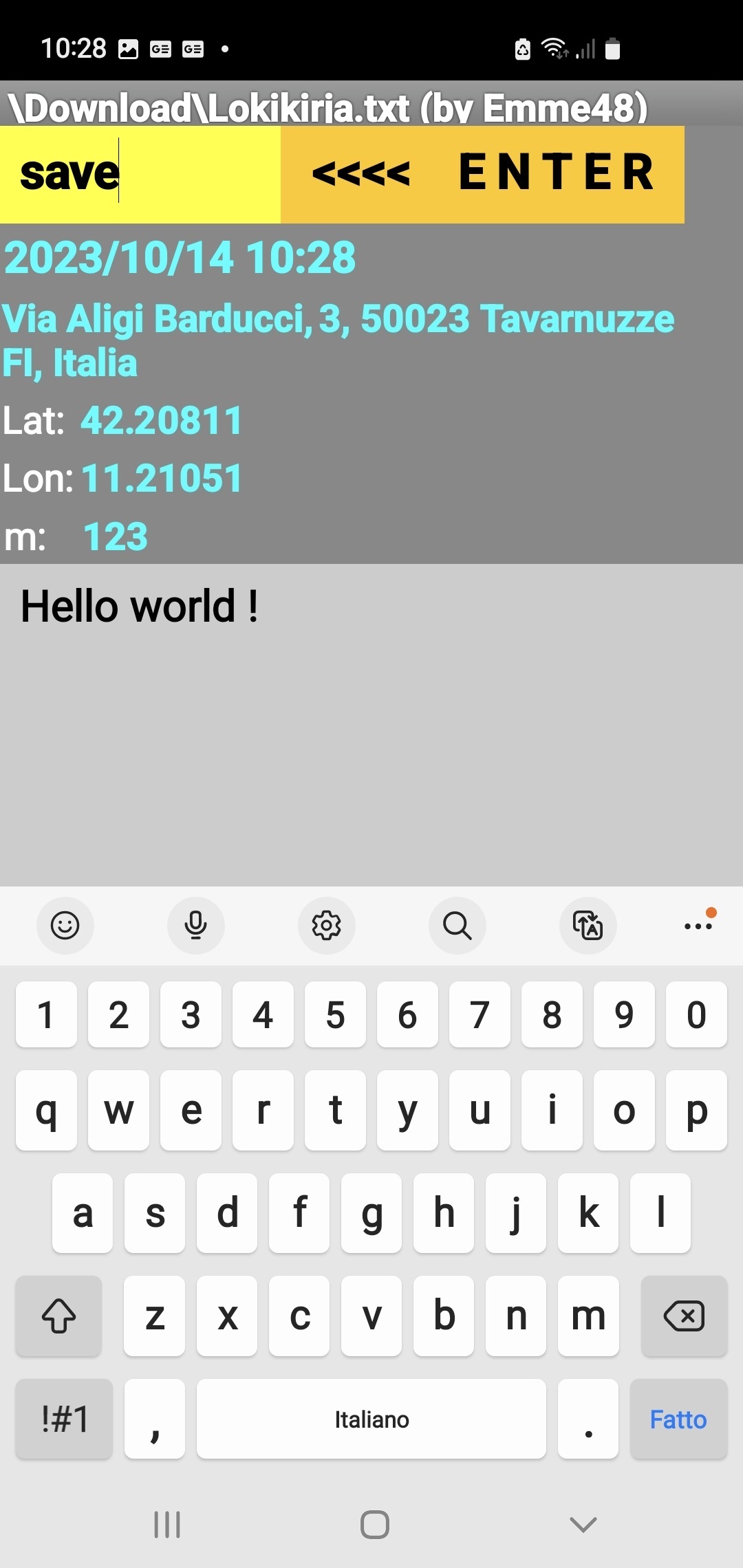Tap the Fatto done key
The width and height of the screenshot is (743, 1568).
coord(678,1419)
